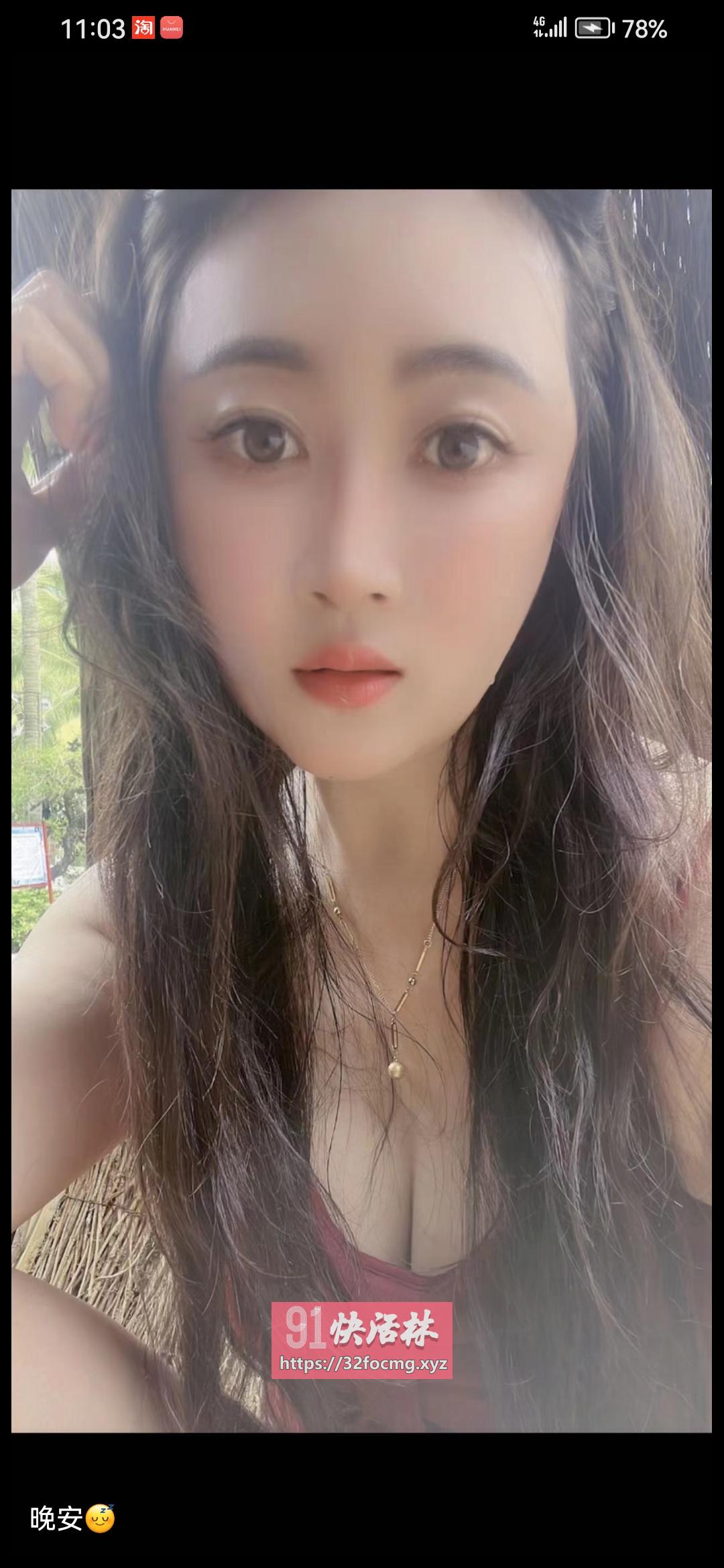Viewport: 724px width, 1568px height.
Task: Tap the full-screen photo to close the viewer
Action: pyautogui.click(x=361, y=811)
